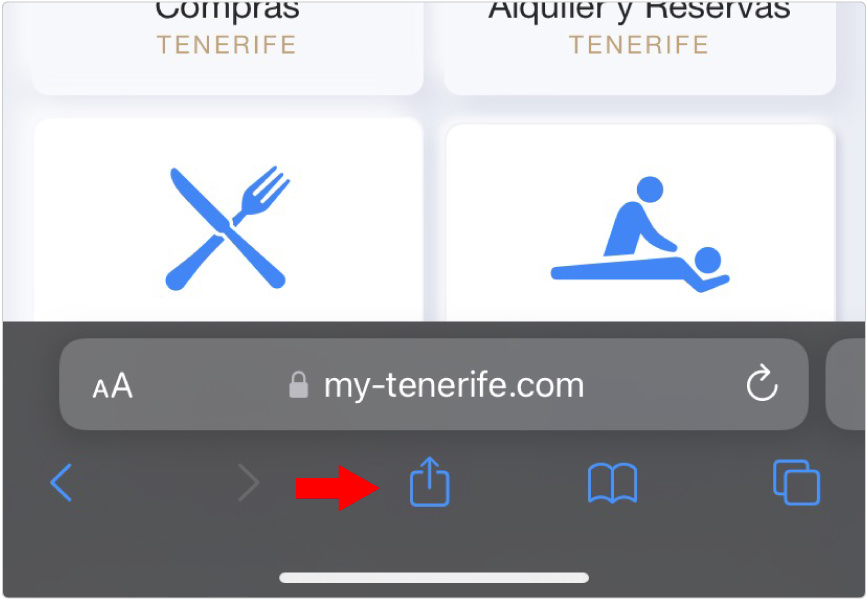The height and width of the screenshot is (600, 867).
Task: Open the bookmarks book icon
Action: [612, 484]
